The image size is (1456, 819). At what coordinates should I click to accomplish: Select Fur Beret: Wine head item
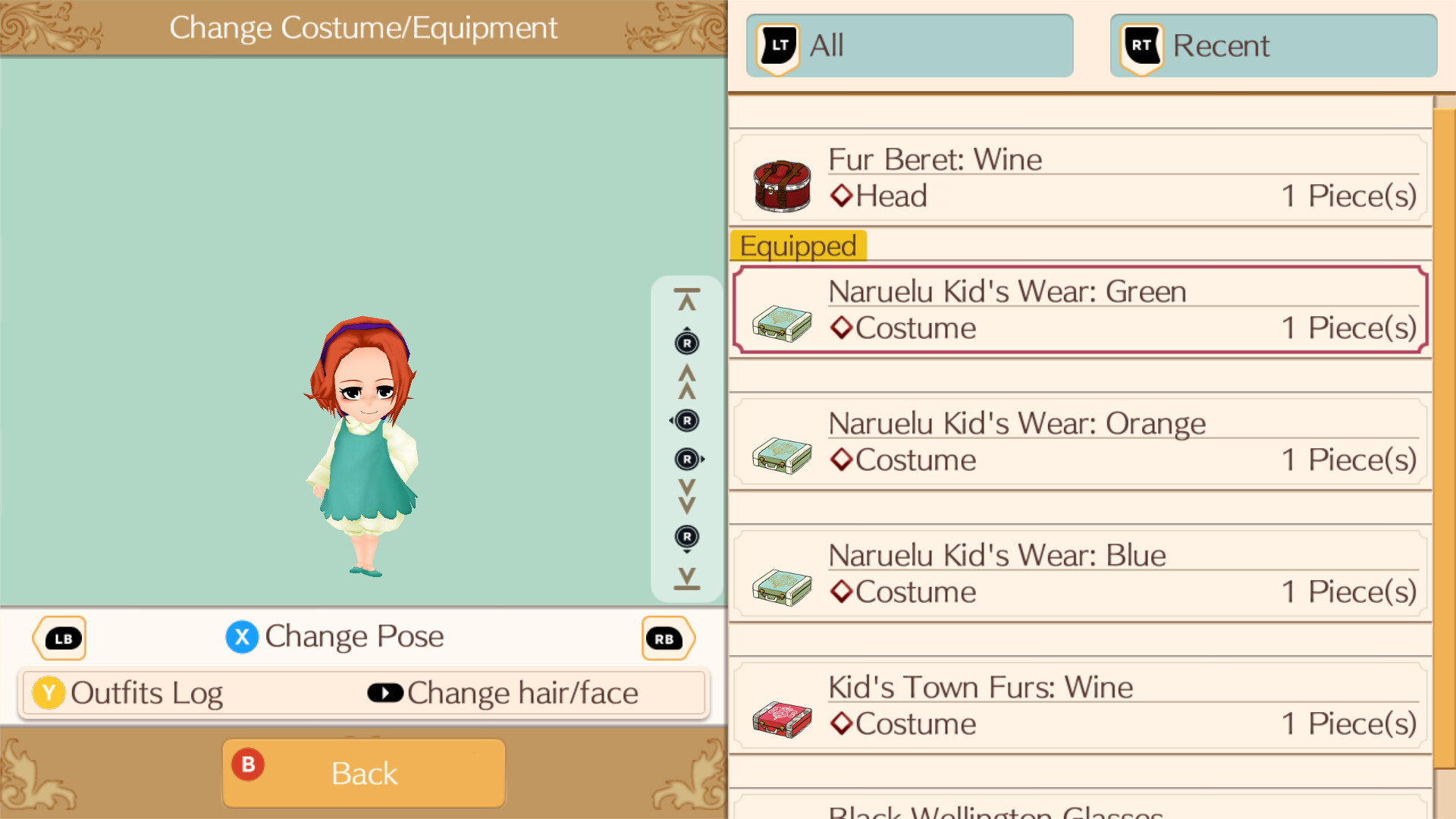(x=1080, y=179)
